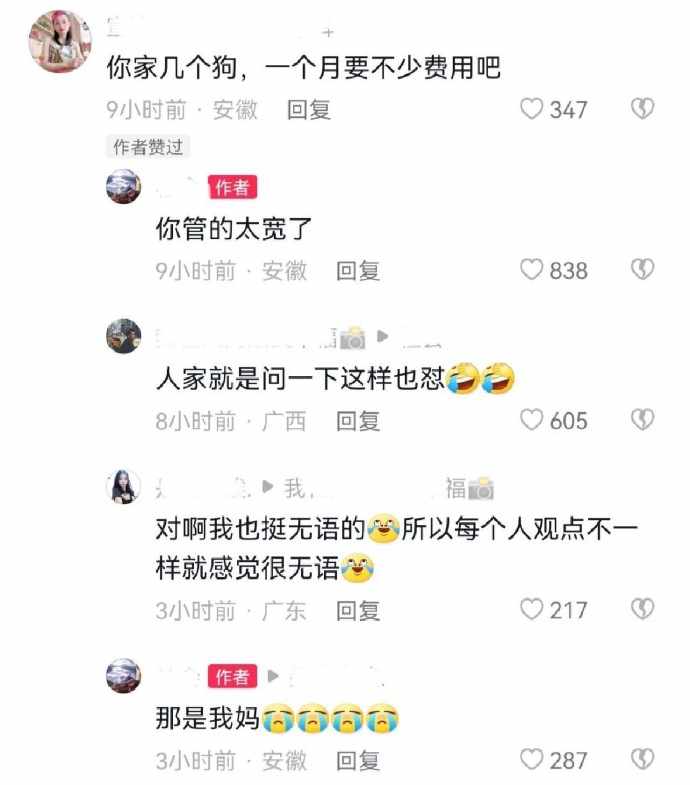This screenshot has height=785, width=690.
Task: Reply to the comment '对啊我也挺无语的'
Action: [358, 610]
